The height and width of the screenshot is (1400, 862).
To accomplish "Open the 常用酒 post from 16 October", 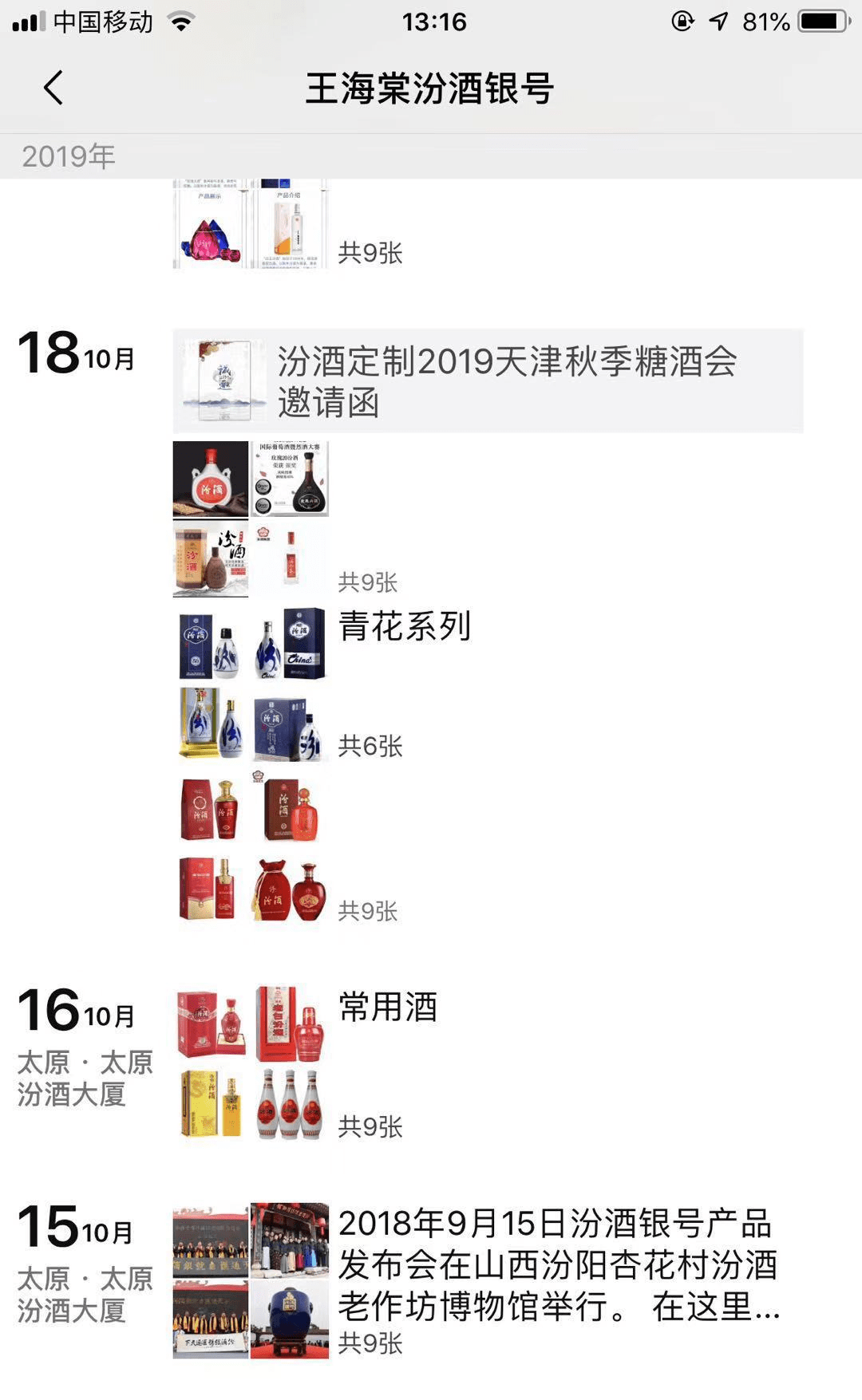I will click(x=251, y=1062).
